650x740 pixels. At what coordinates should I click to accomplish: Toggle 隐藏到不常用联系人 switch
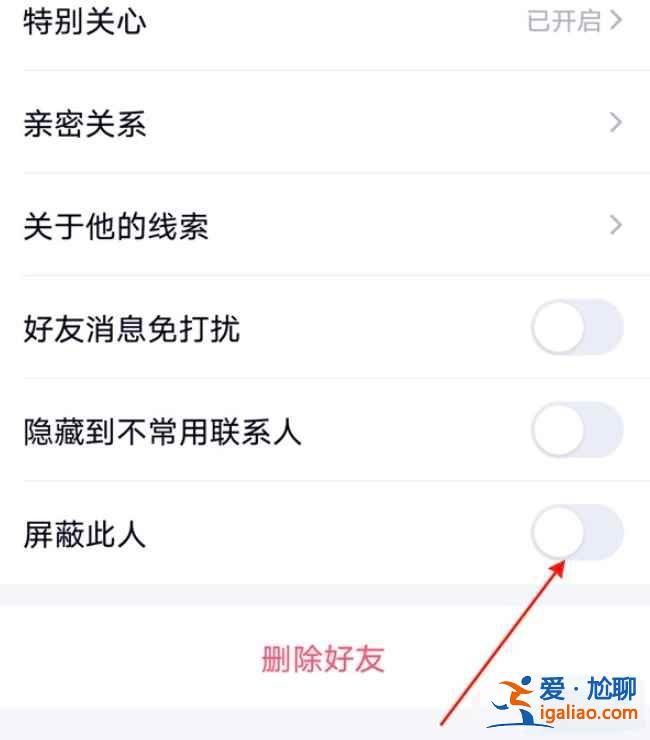[x=576, y=431]
